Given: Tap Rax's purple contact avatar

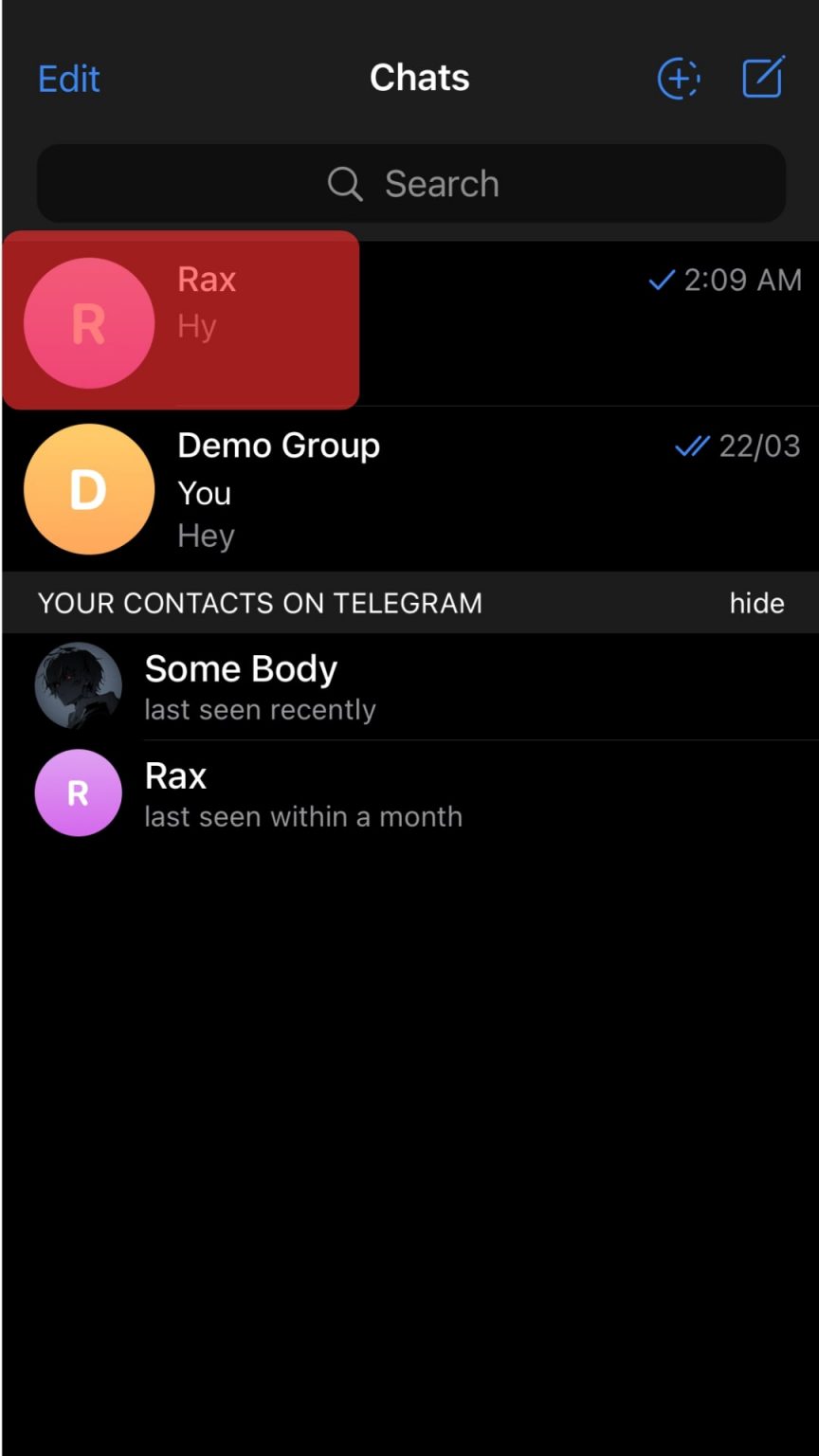Looking at the screenshot, I should click(78, 792).
